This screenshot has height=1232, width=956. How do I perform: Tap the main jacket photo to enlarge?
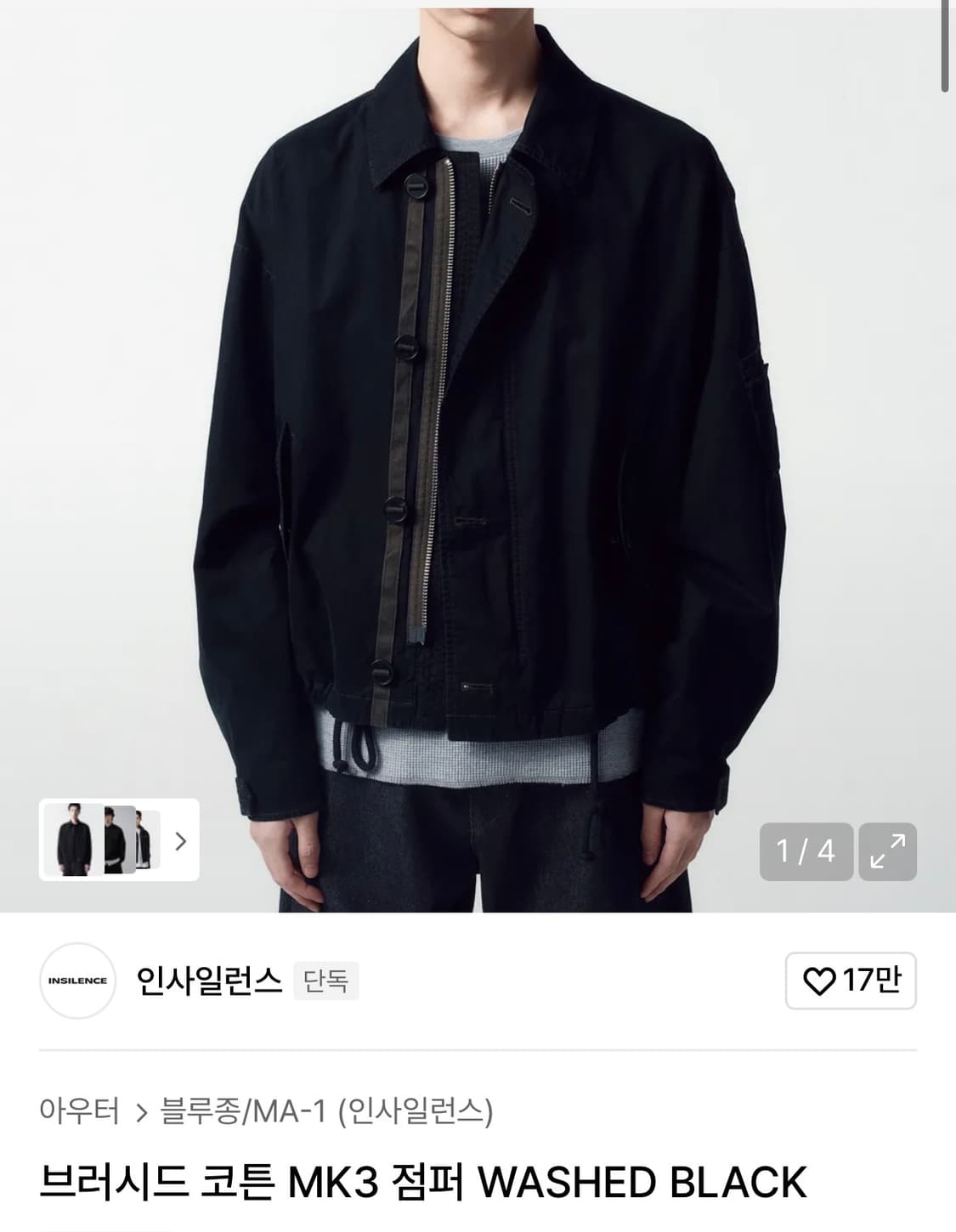point(478,425)
